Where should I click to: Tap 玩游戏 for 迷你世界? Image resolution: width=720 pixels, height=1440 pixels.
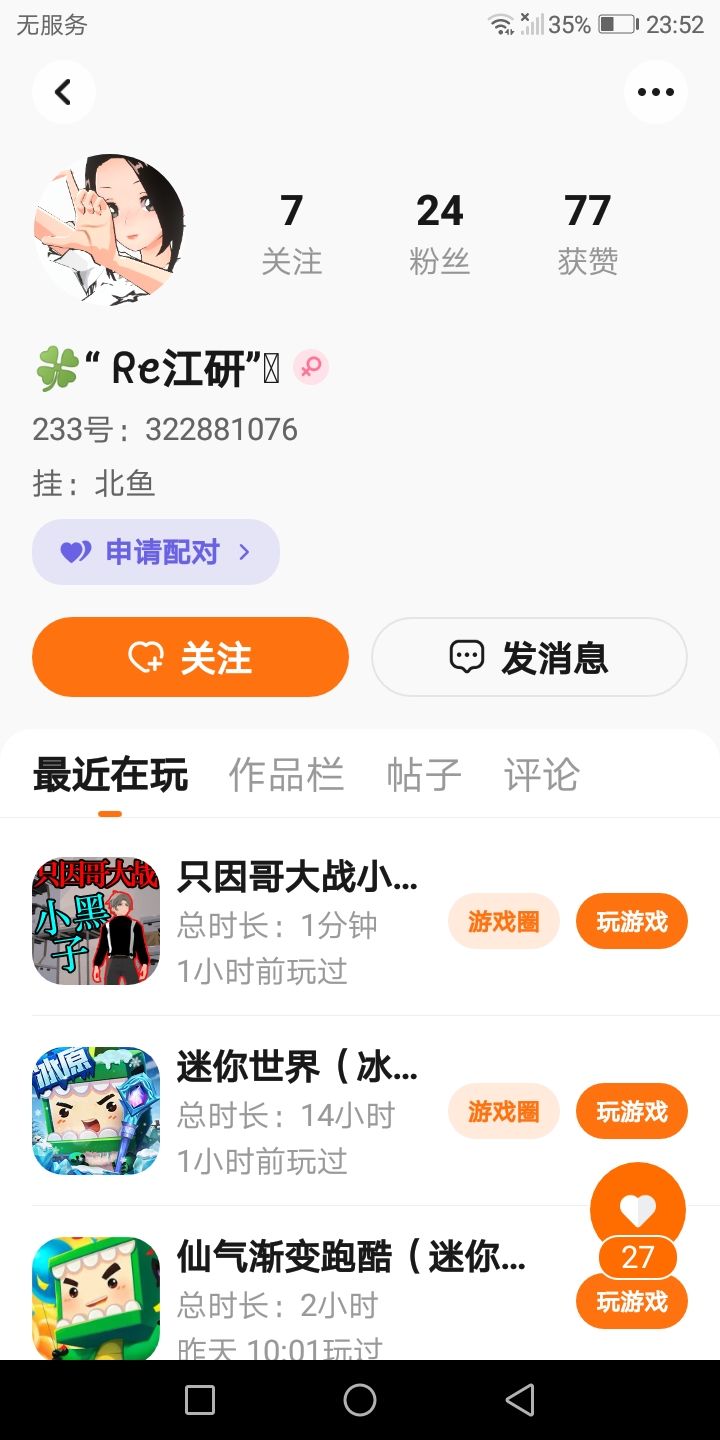[631, 1111]
